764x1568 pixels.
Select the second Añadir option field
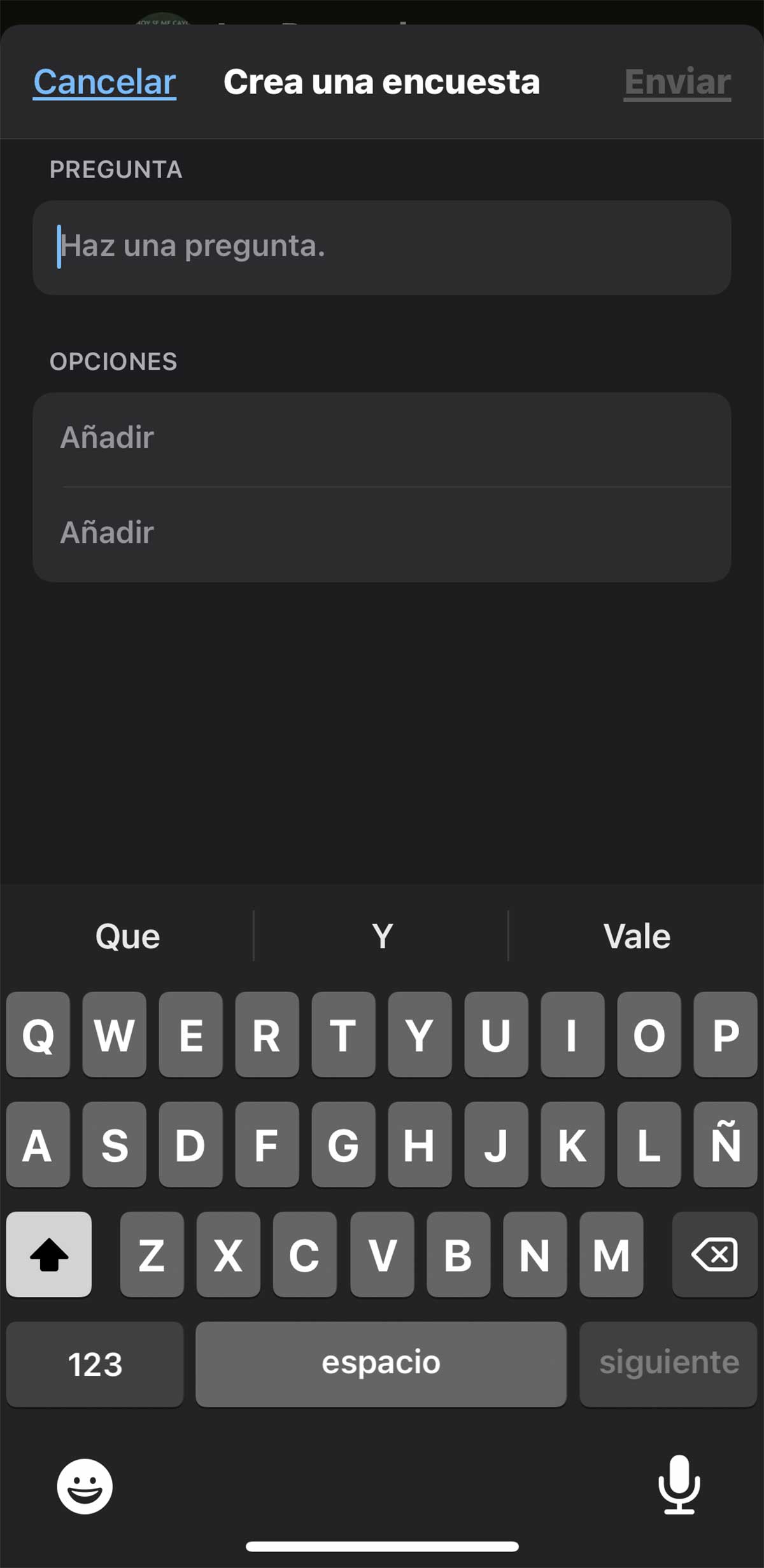(382, 533)
